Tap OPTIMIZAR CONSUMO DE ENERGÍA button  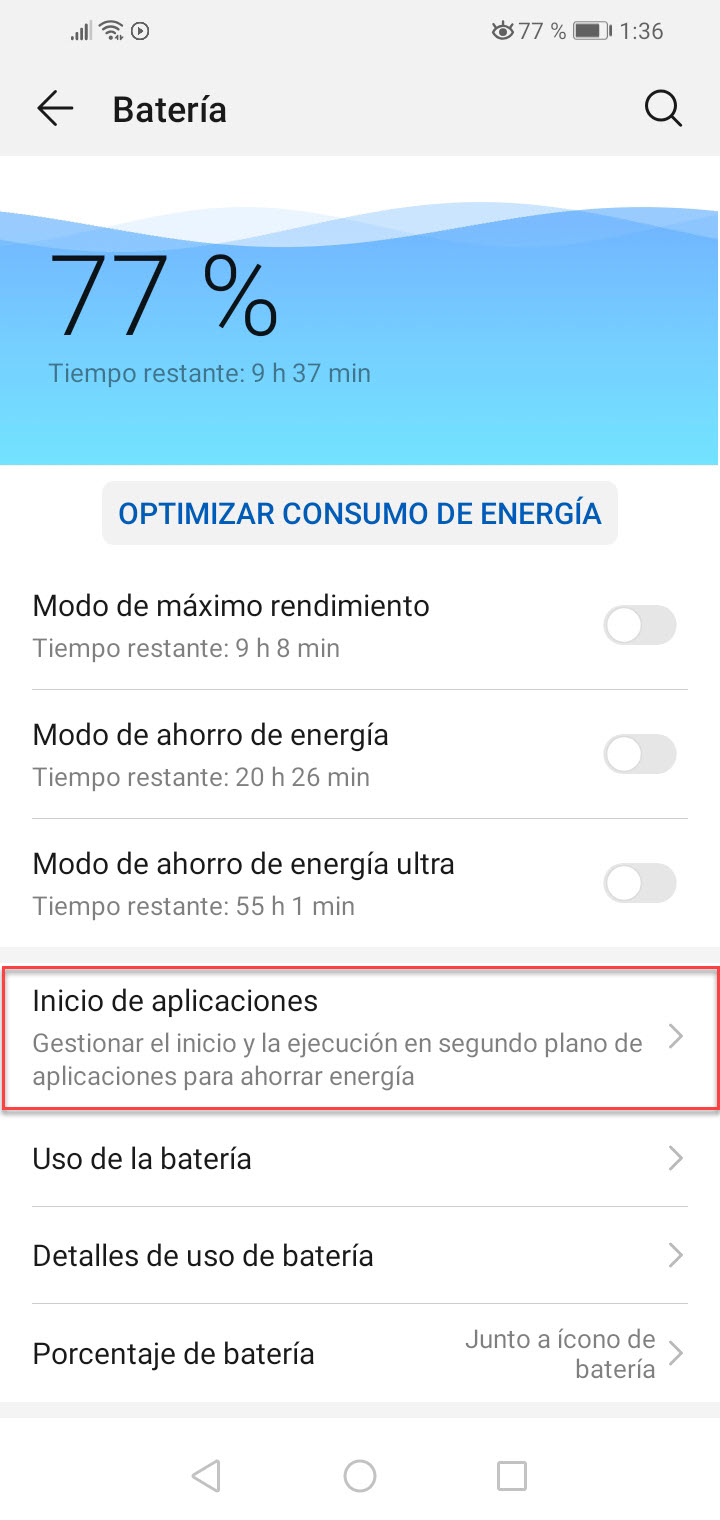360,513
